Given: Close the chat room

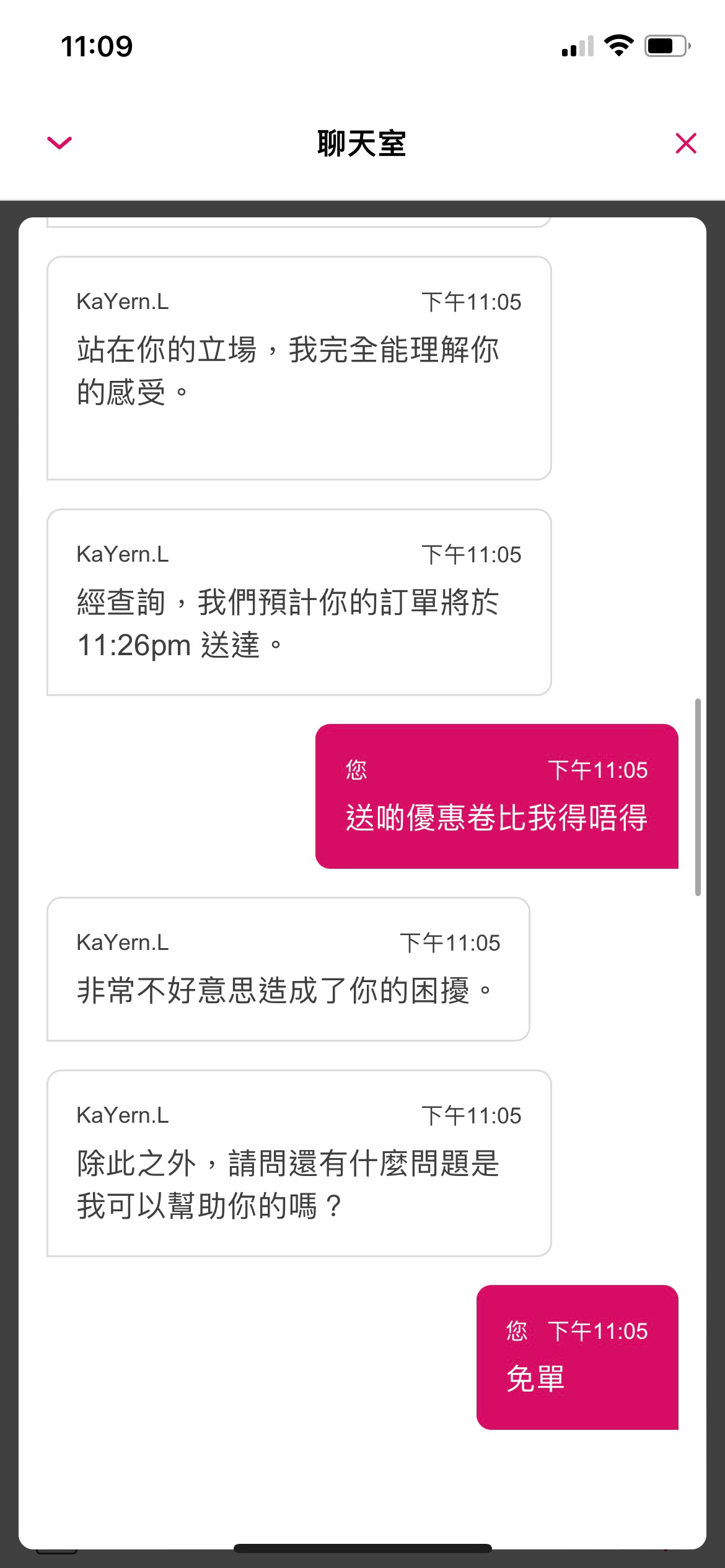Looking at the screenshot, I should coord(686,143).
